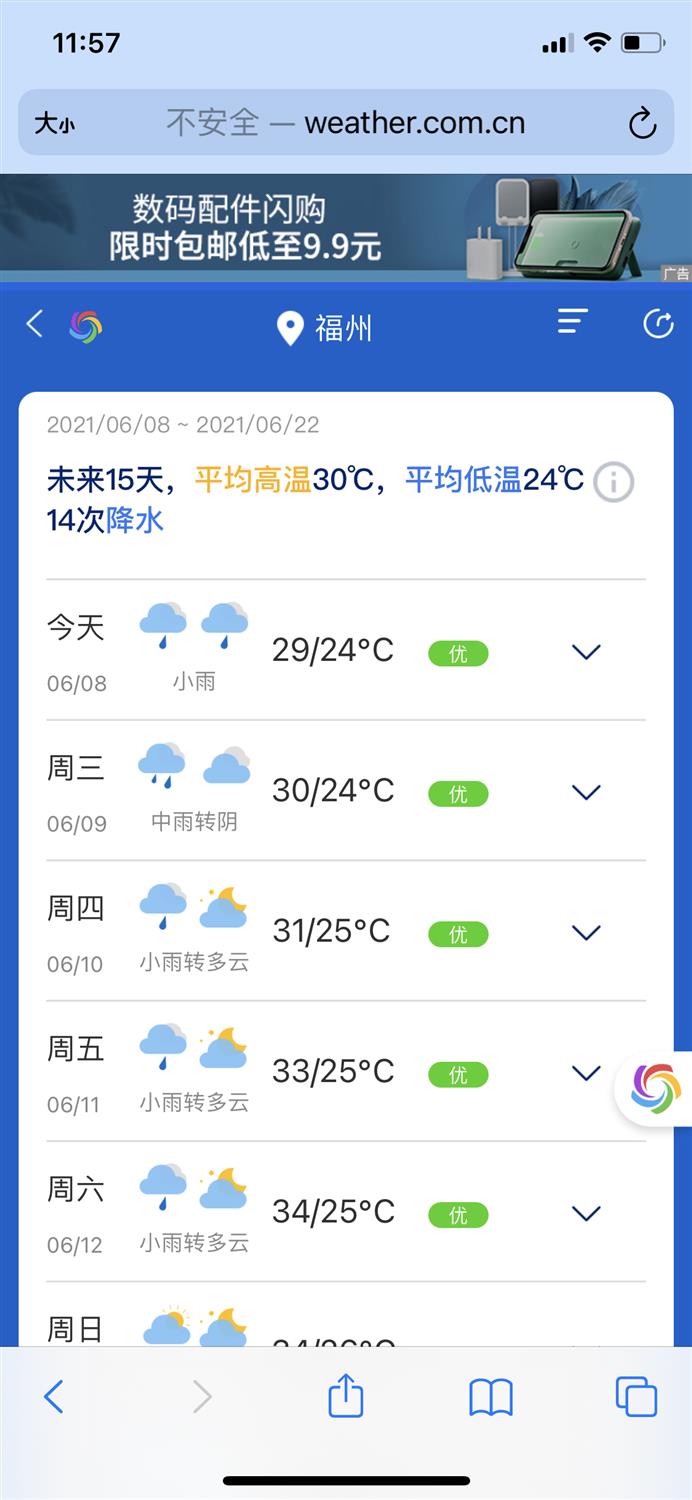Expand the 周三 06/09 forecast details

point(586,792)
